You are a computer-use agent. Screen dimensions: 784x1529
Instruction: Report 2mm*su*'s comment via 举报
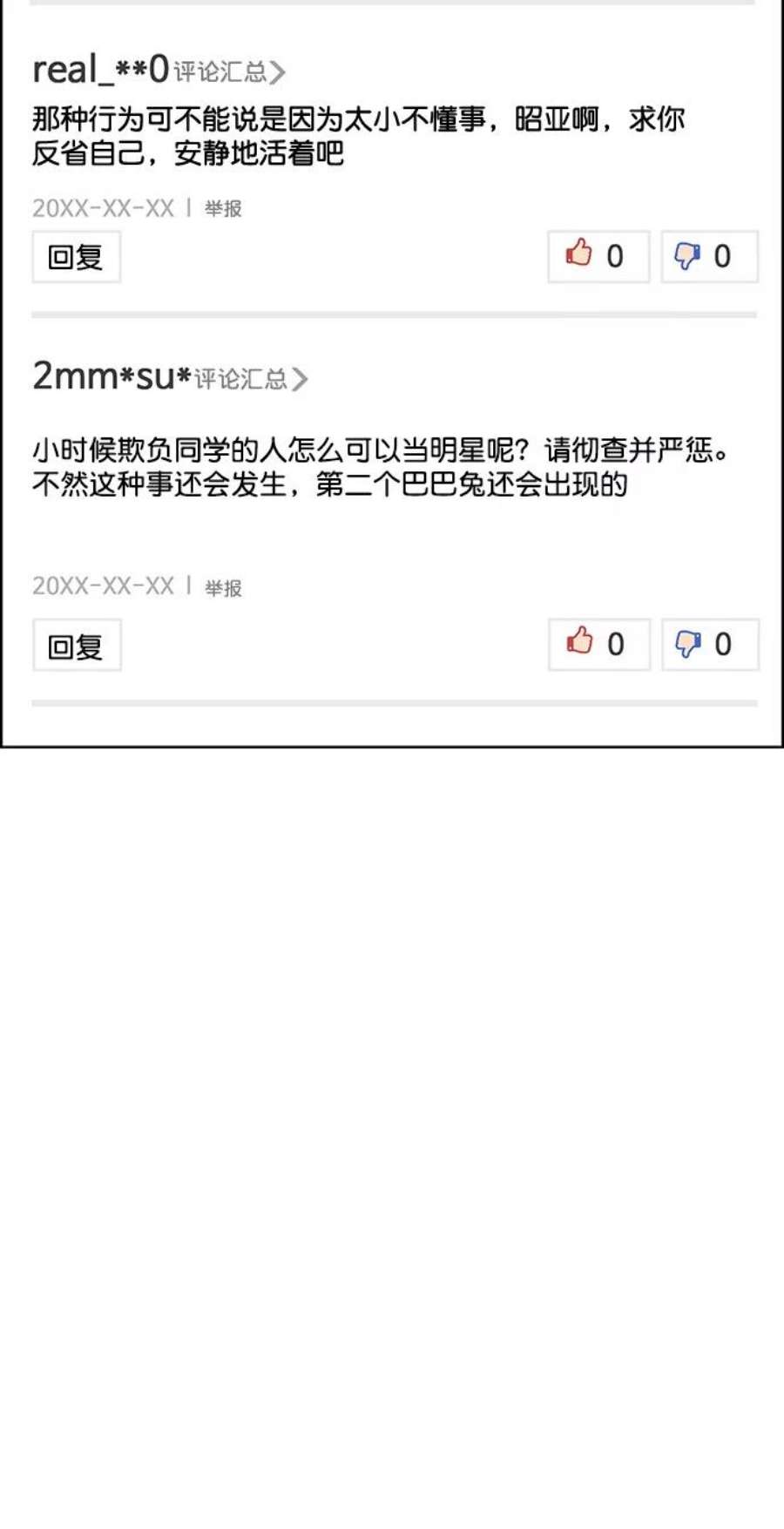pos(224,589)
